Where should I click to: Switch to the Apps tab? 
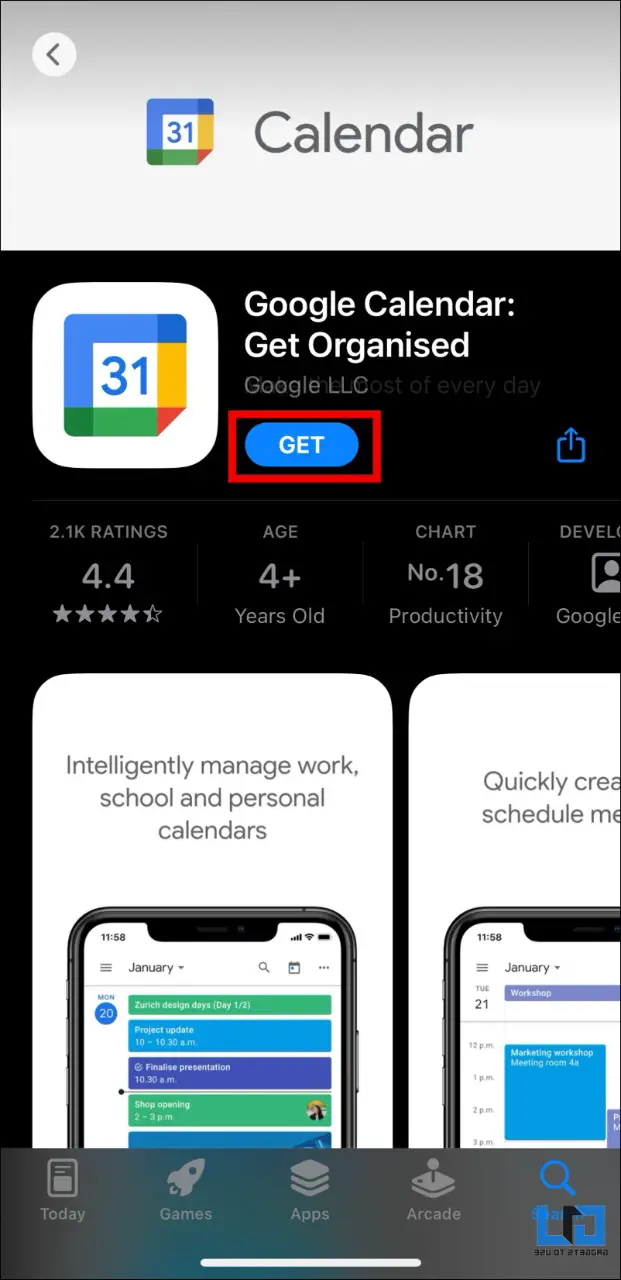coord(310,1192)
